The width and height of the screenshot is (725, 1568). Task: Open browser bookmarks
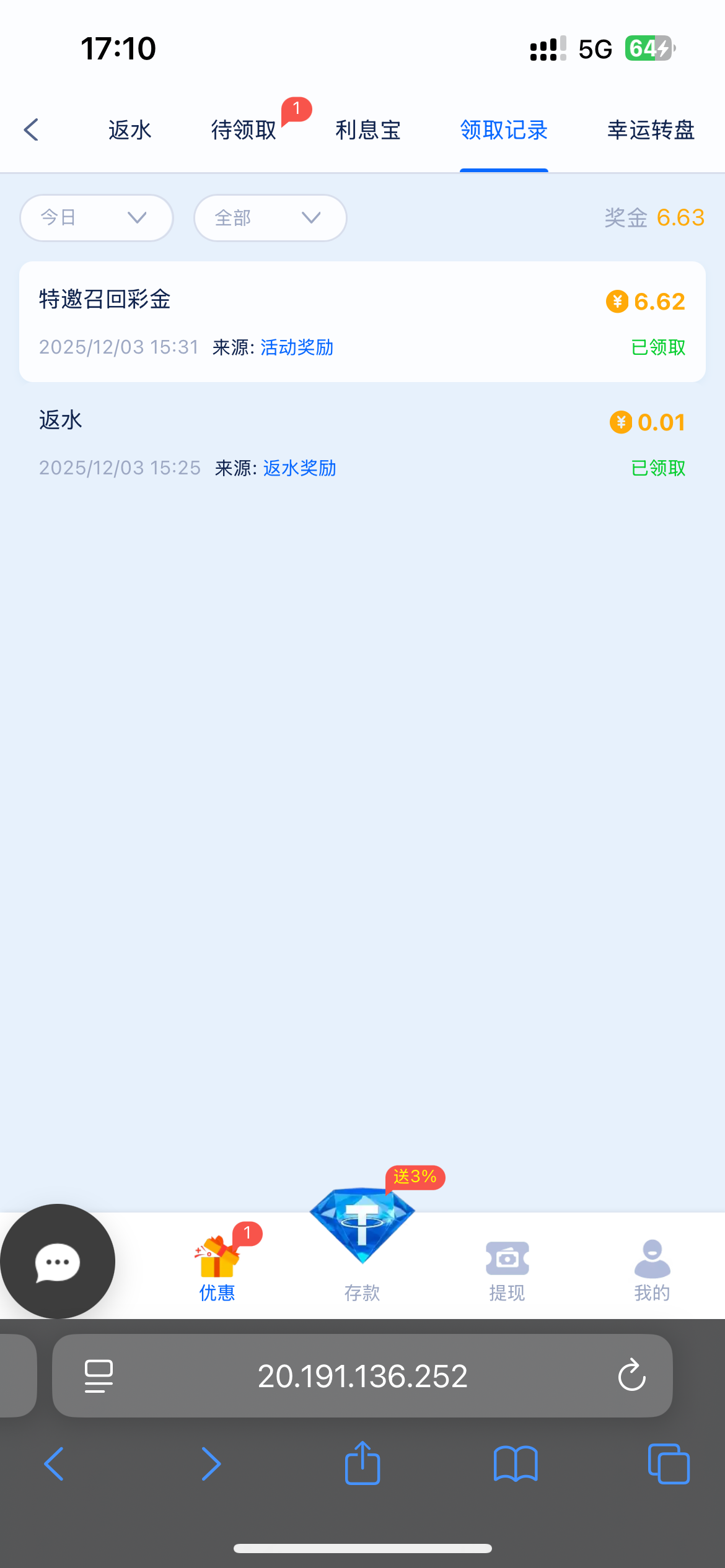click(516, 1463)
